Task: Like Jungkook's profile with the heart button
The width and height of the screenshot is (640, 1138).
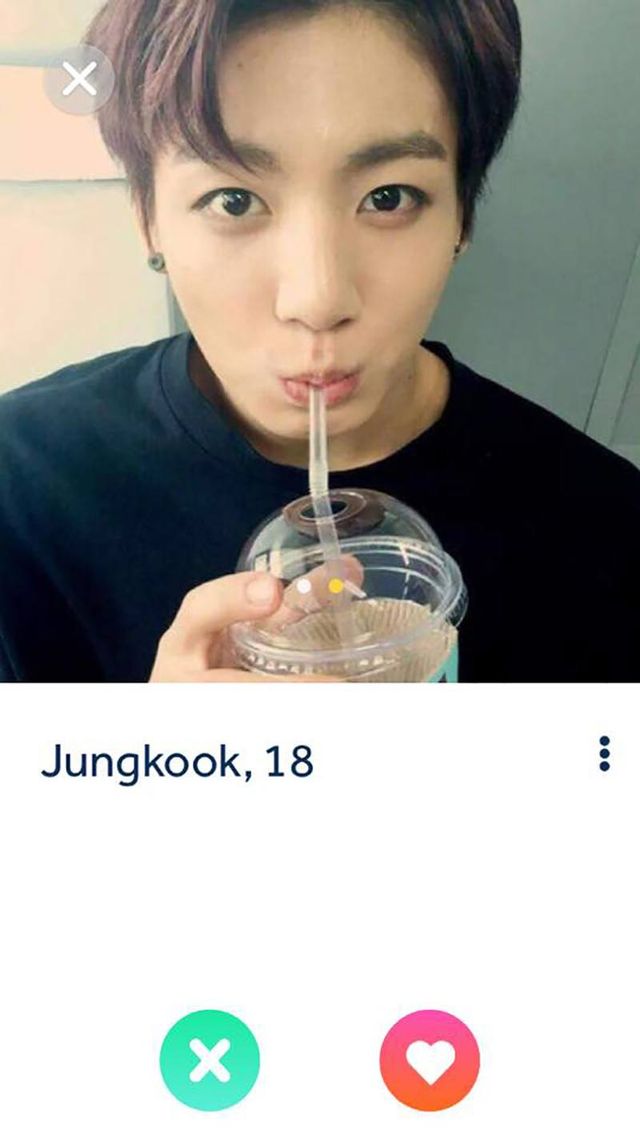Action: (430, 1060)
